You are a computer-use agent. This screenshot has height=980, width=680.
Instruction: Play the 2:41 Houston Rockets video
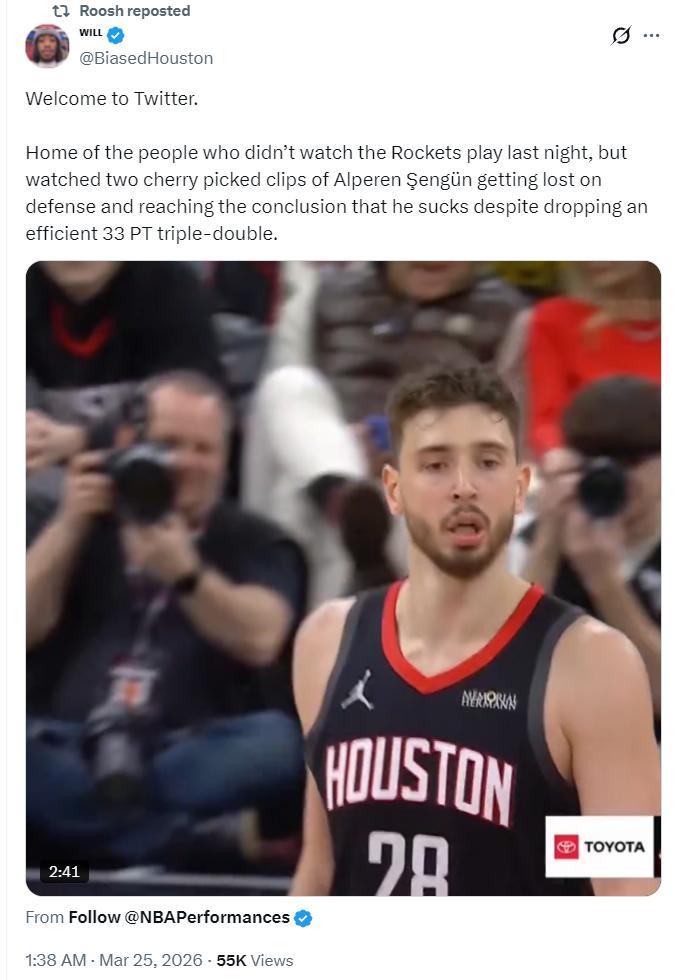pos(343,578)
